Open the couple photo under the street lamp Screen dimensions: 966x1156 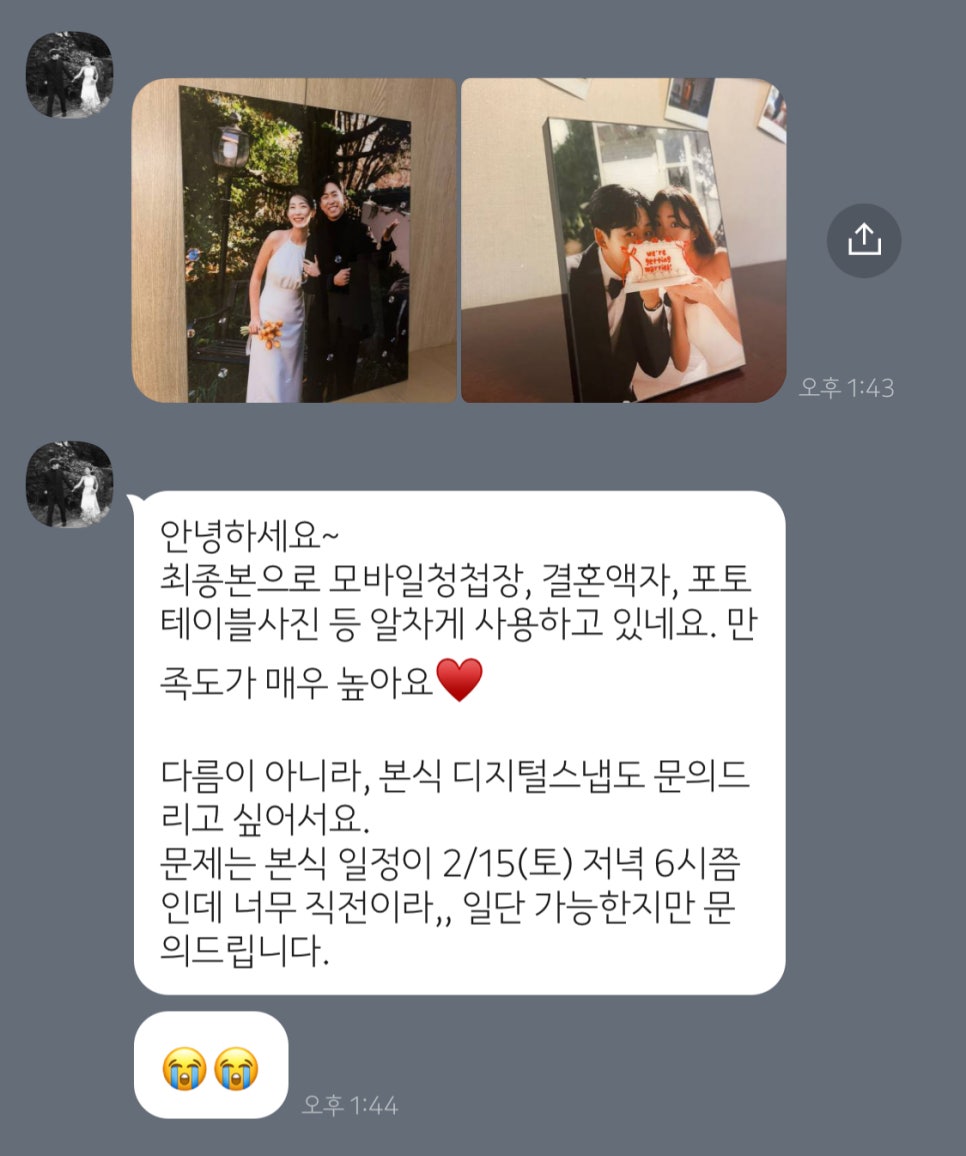294,241
